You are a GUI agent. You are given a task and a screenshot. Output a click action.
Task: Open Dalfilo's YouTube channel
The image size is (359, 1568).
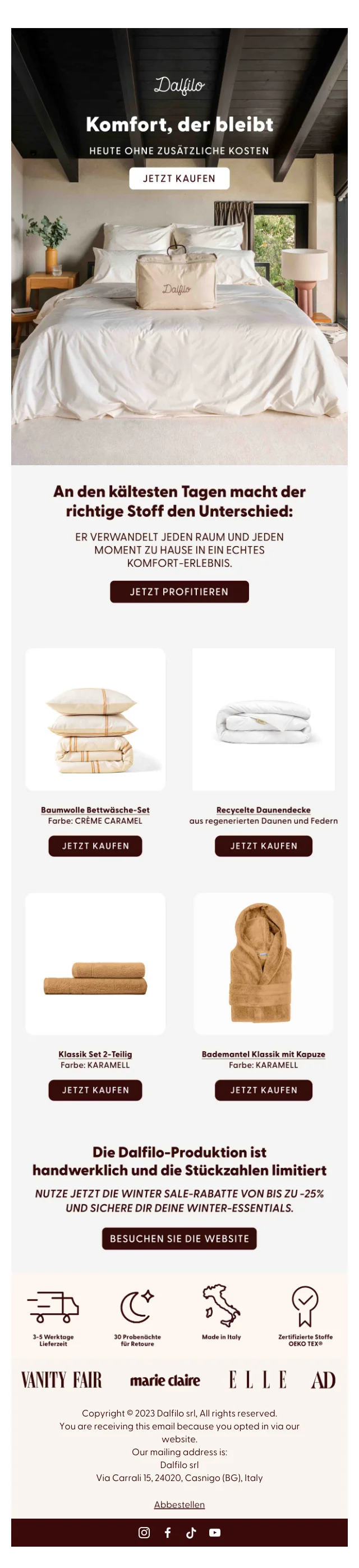point(215,1532)
